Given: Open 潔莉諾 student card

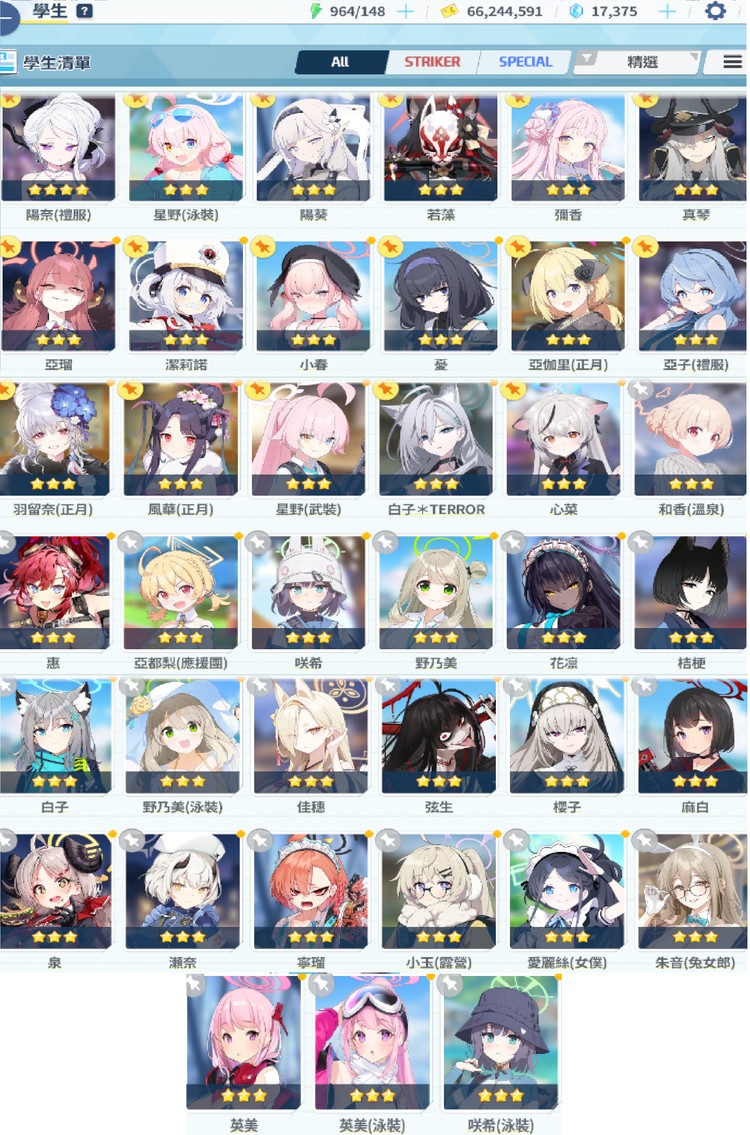Looking at the screenshot, I should point(186,297).
